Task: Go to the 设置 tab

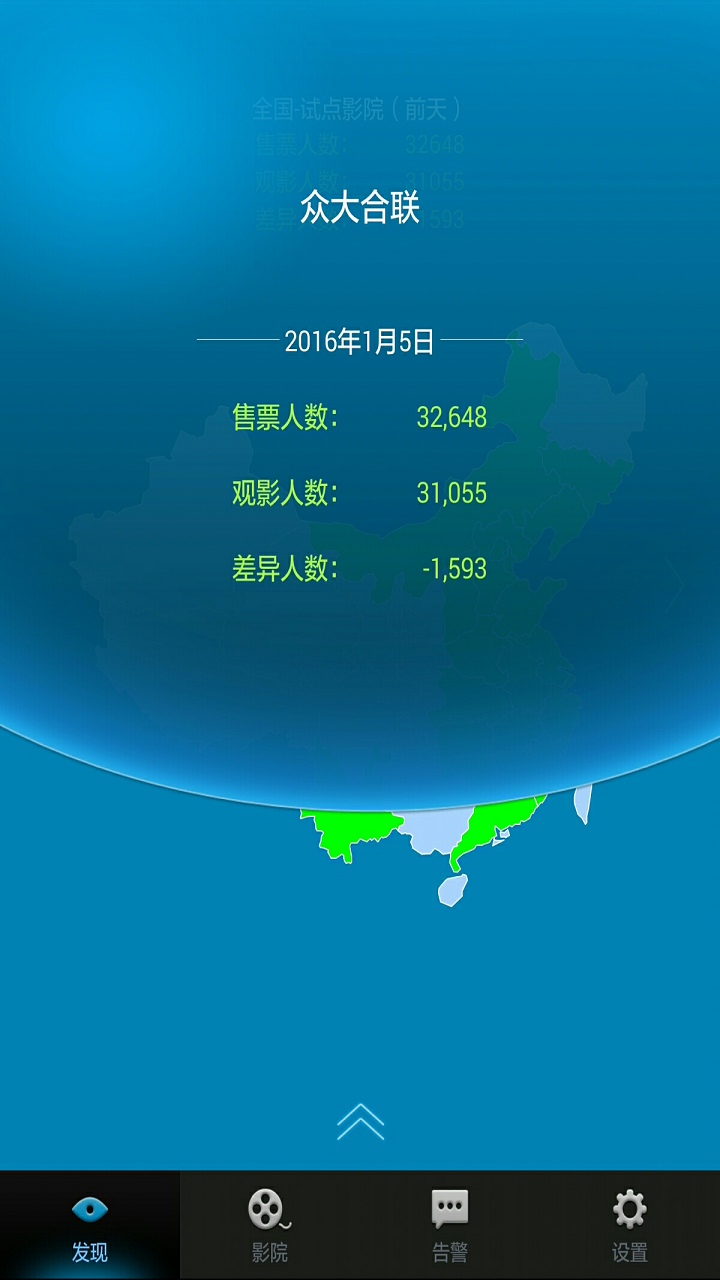Action: pos(630,1225)
